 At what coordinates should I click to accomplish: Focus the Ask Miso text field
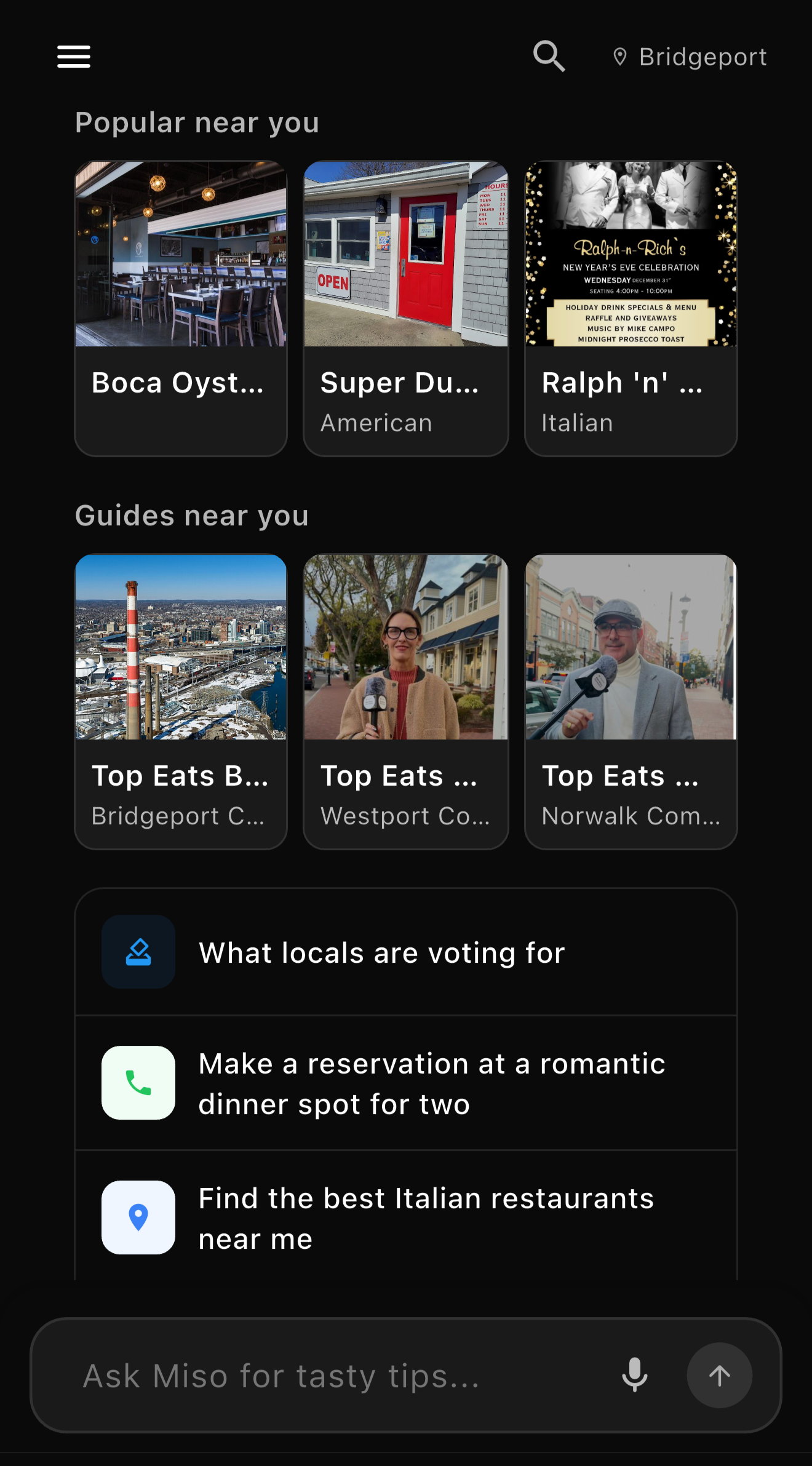click(344, 1376)
